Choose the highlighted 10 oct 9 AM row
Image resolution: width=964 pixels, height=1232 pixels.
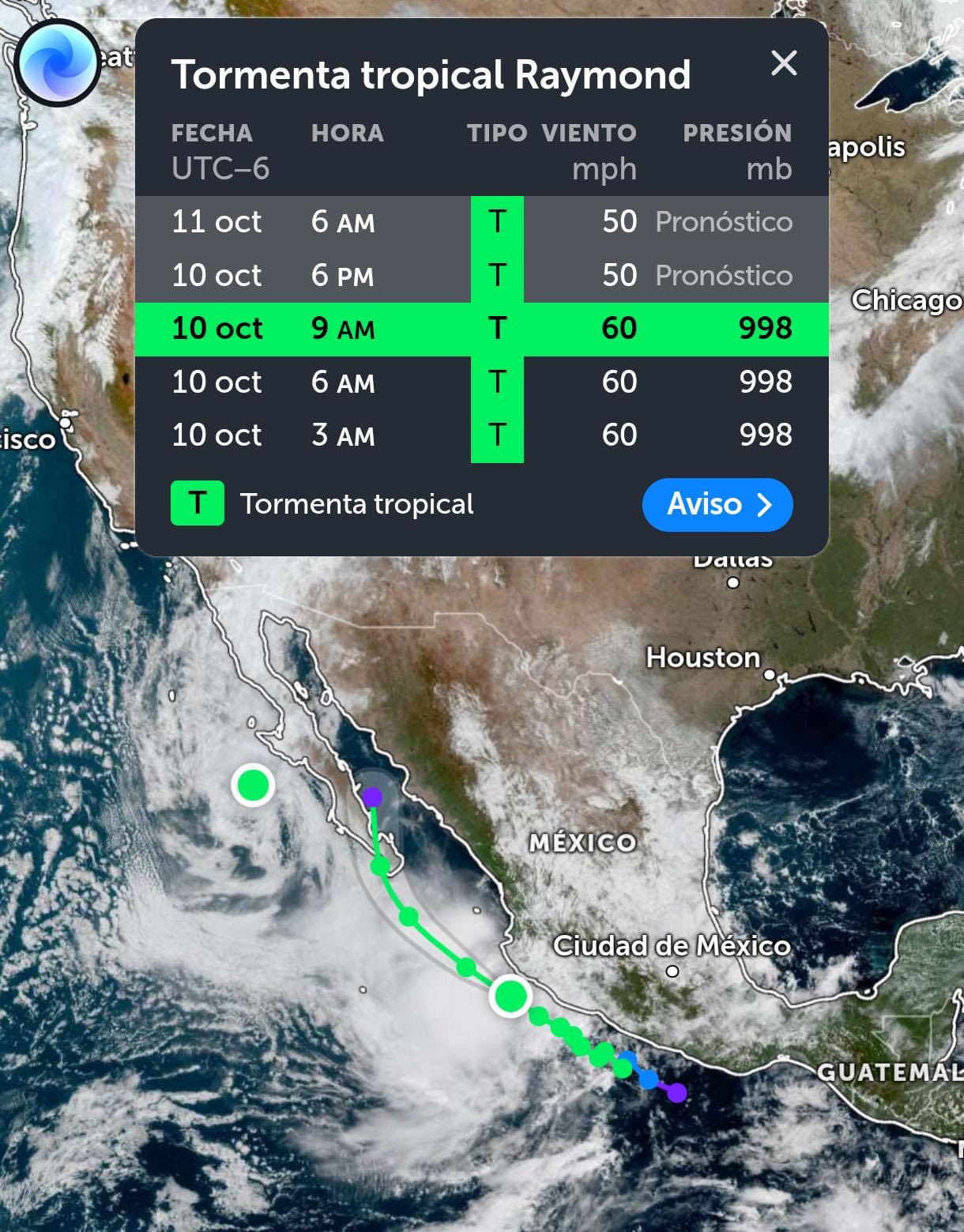(481, 329)
